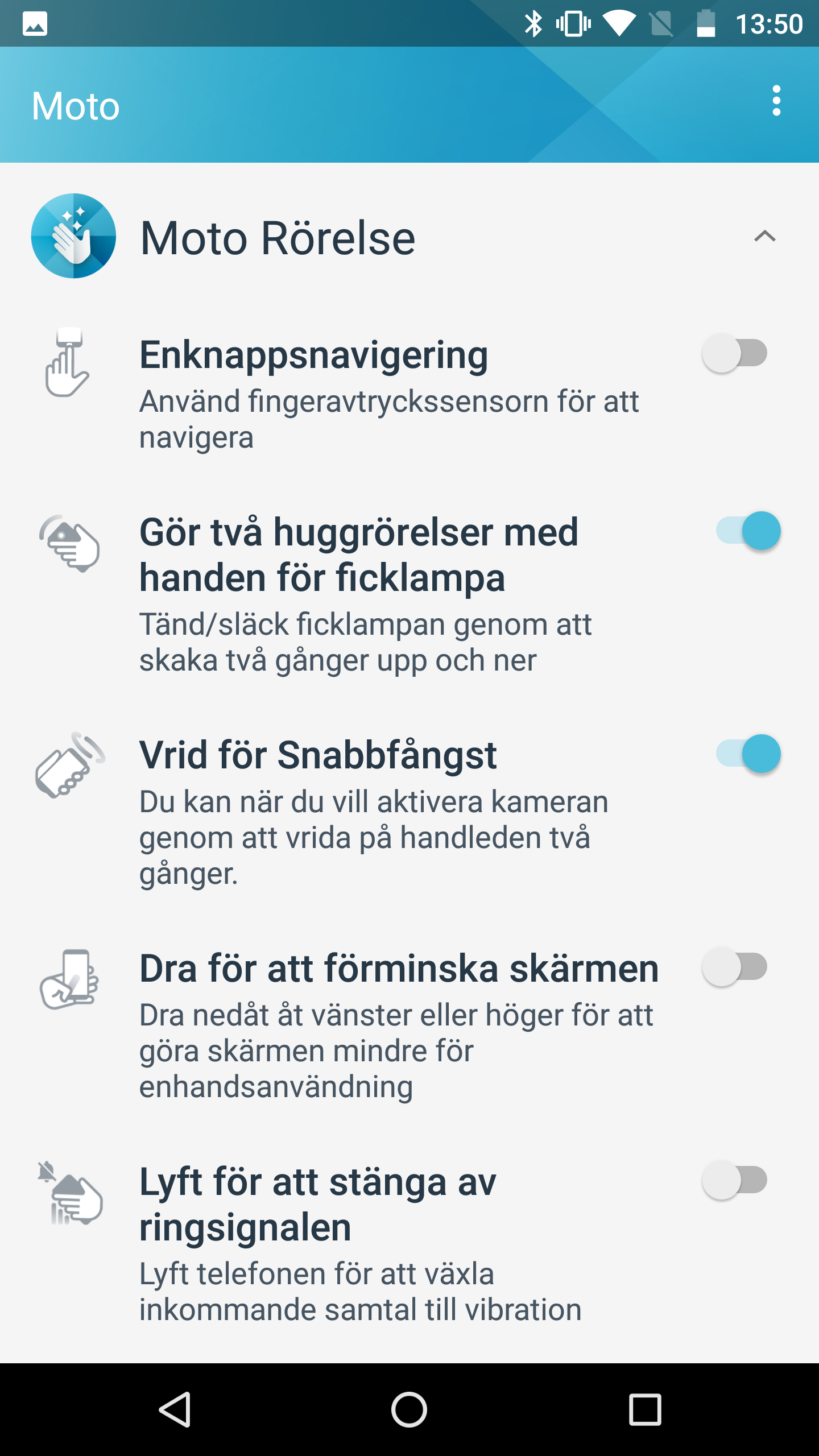This screenshot has width=819, height=1456.
Task: Collapse the Moto Rörelse section
Action: 764,236
